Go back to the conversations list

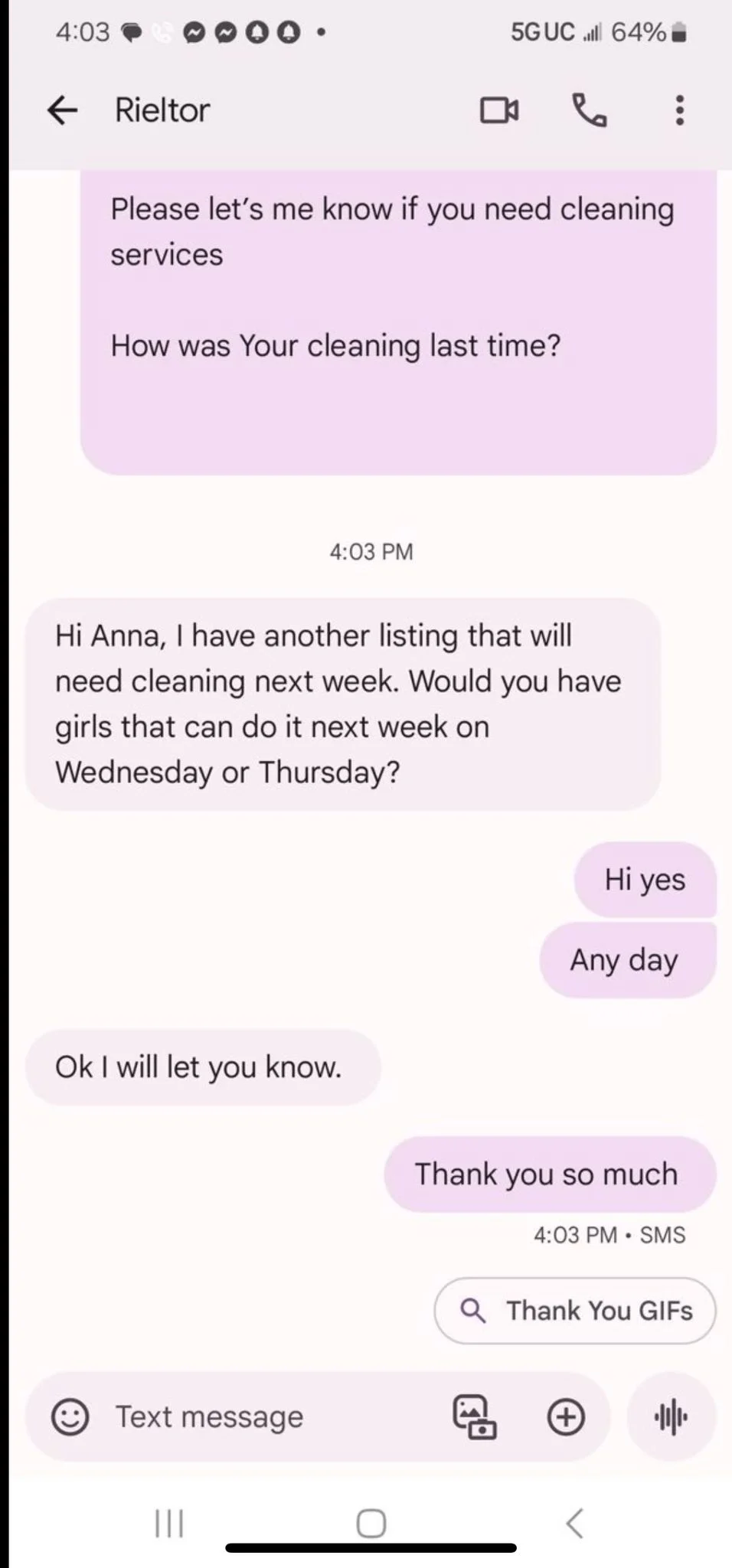[62, 110]
